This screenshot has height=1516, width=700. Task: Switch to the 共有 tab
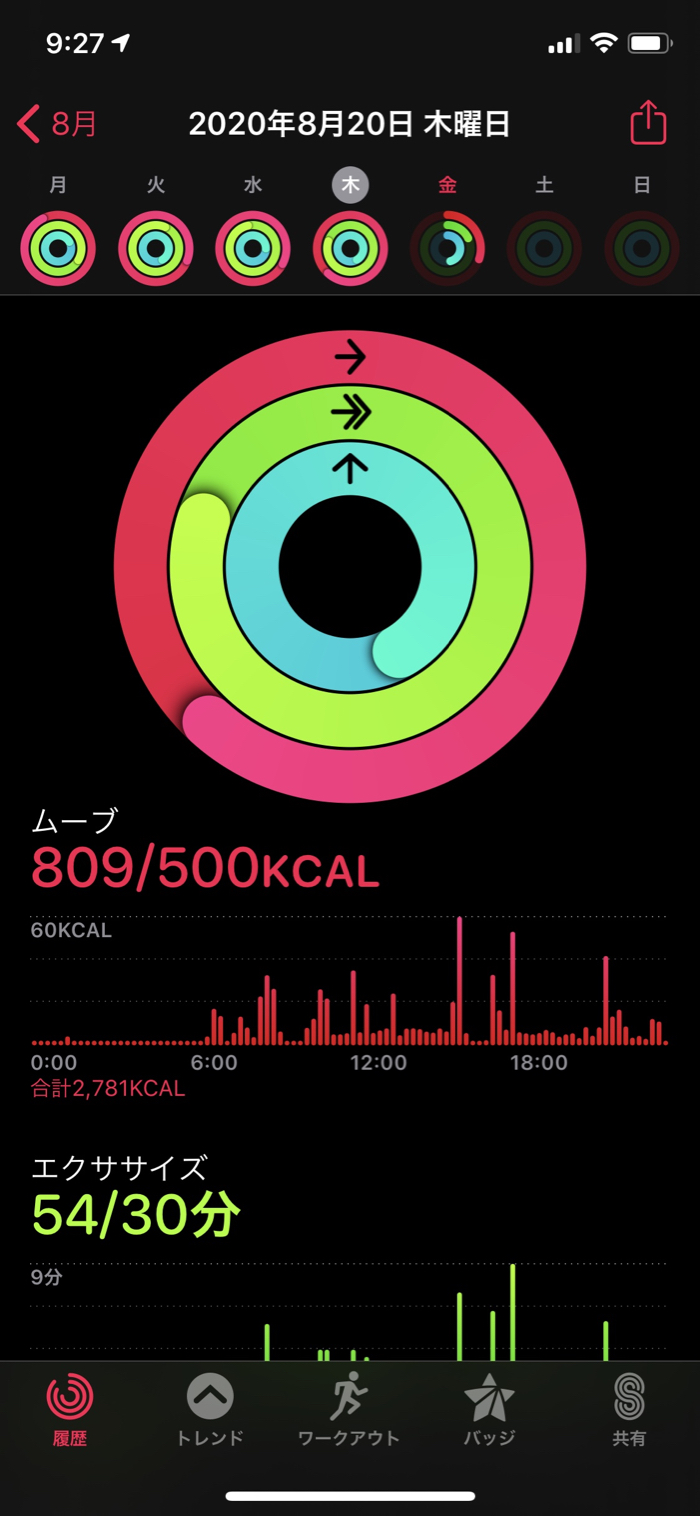click(629, 1410)
